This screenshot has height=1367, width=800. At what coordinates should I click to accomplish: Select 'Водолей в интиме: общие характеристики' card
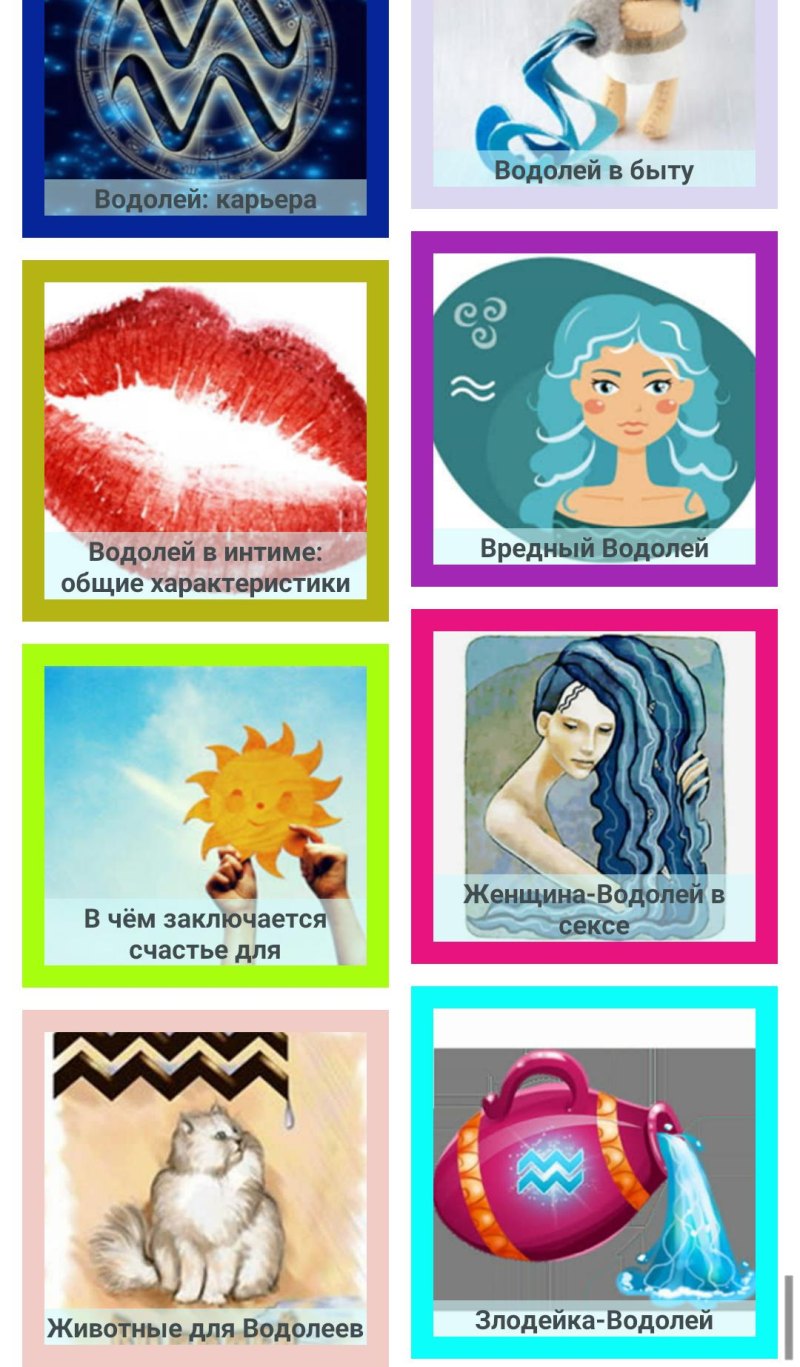coord(205,440)
